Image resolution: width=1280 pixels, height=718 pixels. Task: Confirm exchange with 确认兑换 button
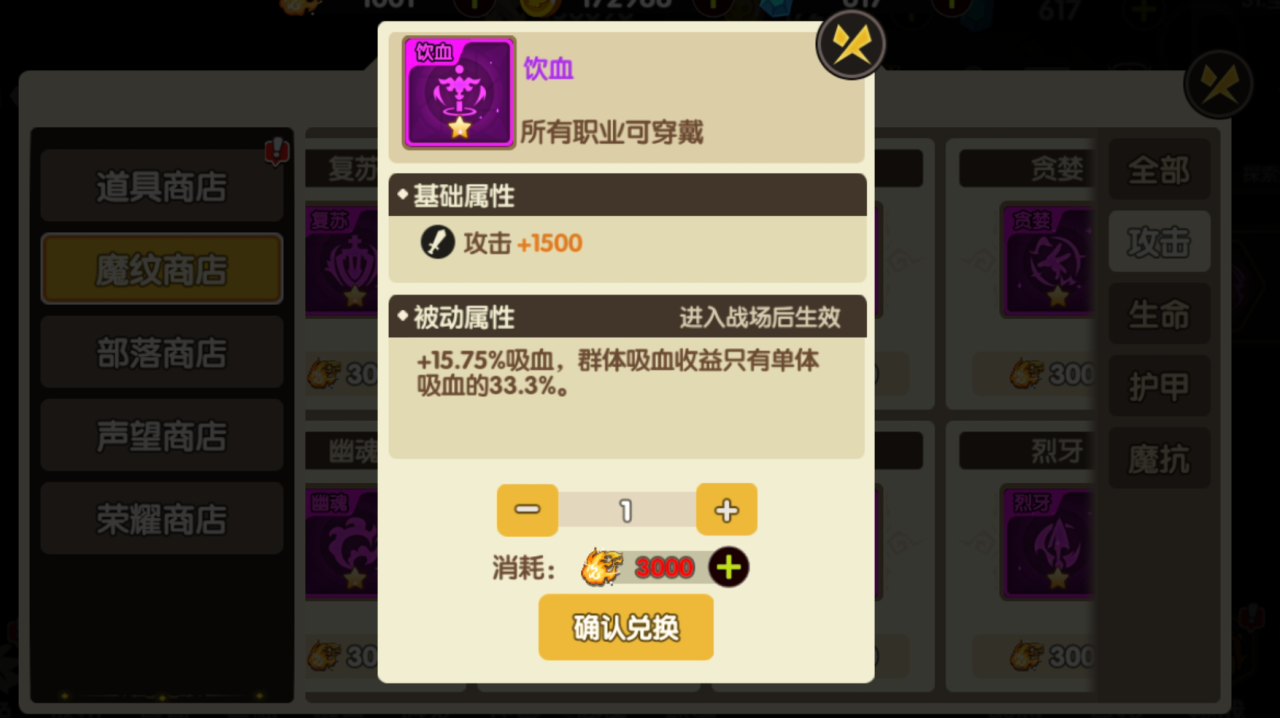(626, 627)
